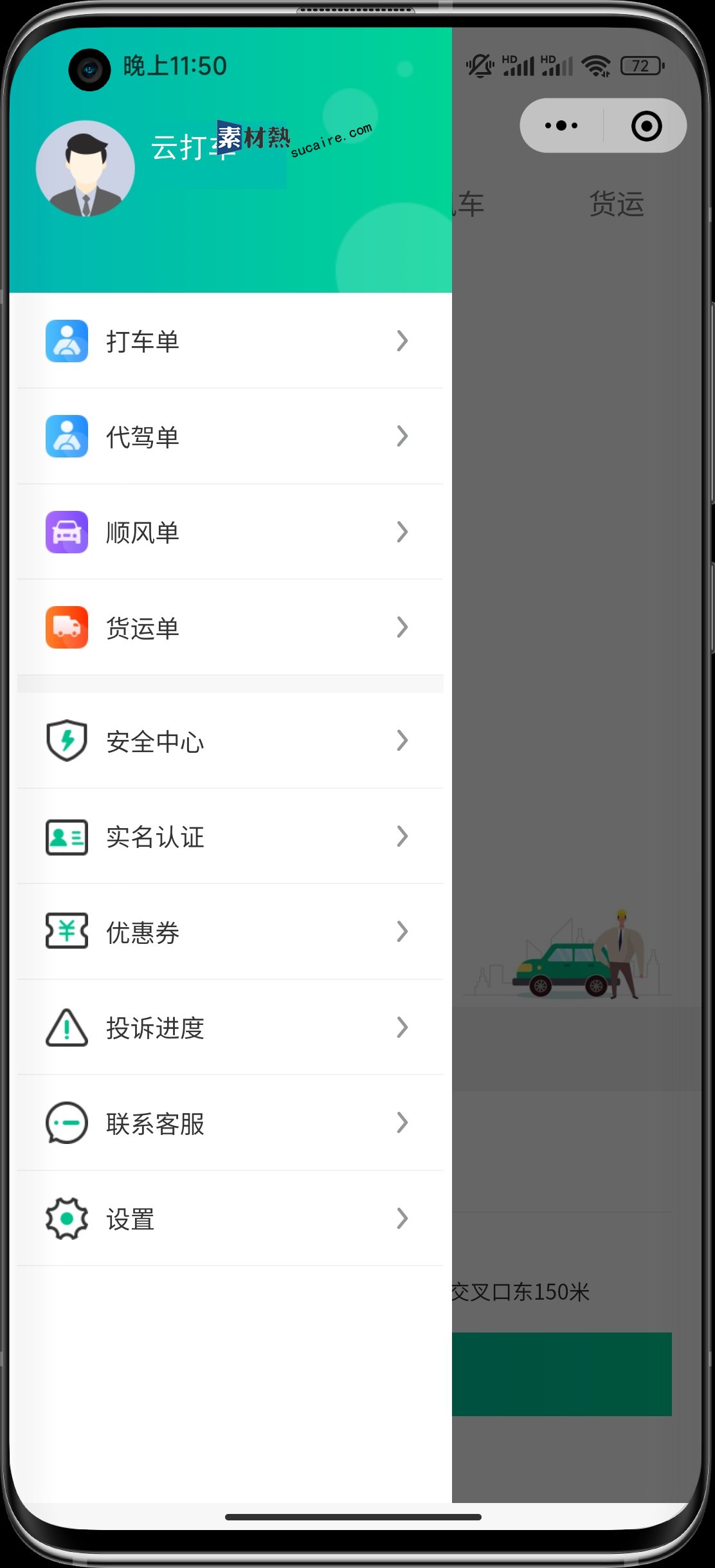Close the mini program with circle button
This screenshot has width=715, height=1568.
coord(646,125)
